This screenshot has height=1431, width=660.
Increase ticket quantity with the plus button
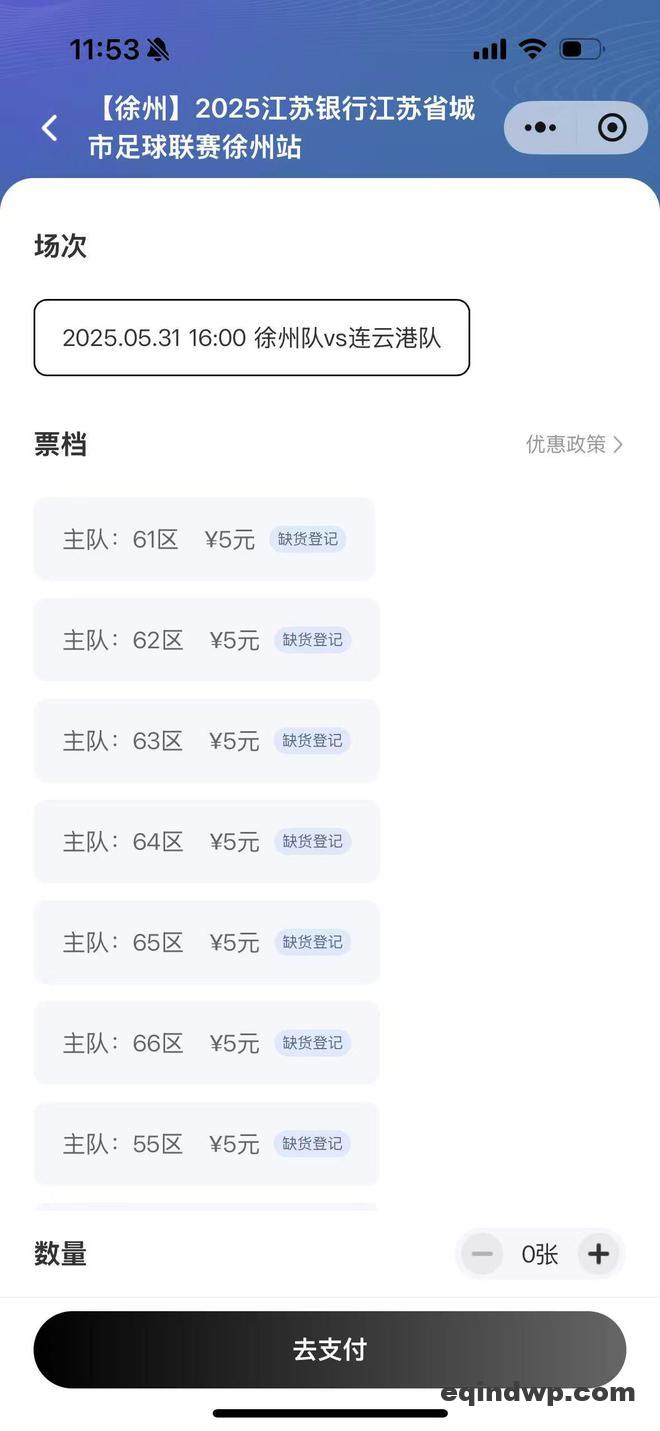(598, 1254)
